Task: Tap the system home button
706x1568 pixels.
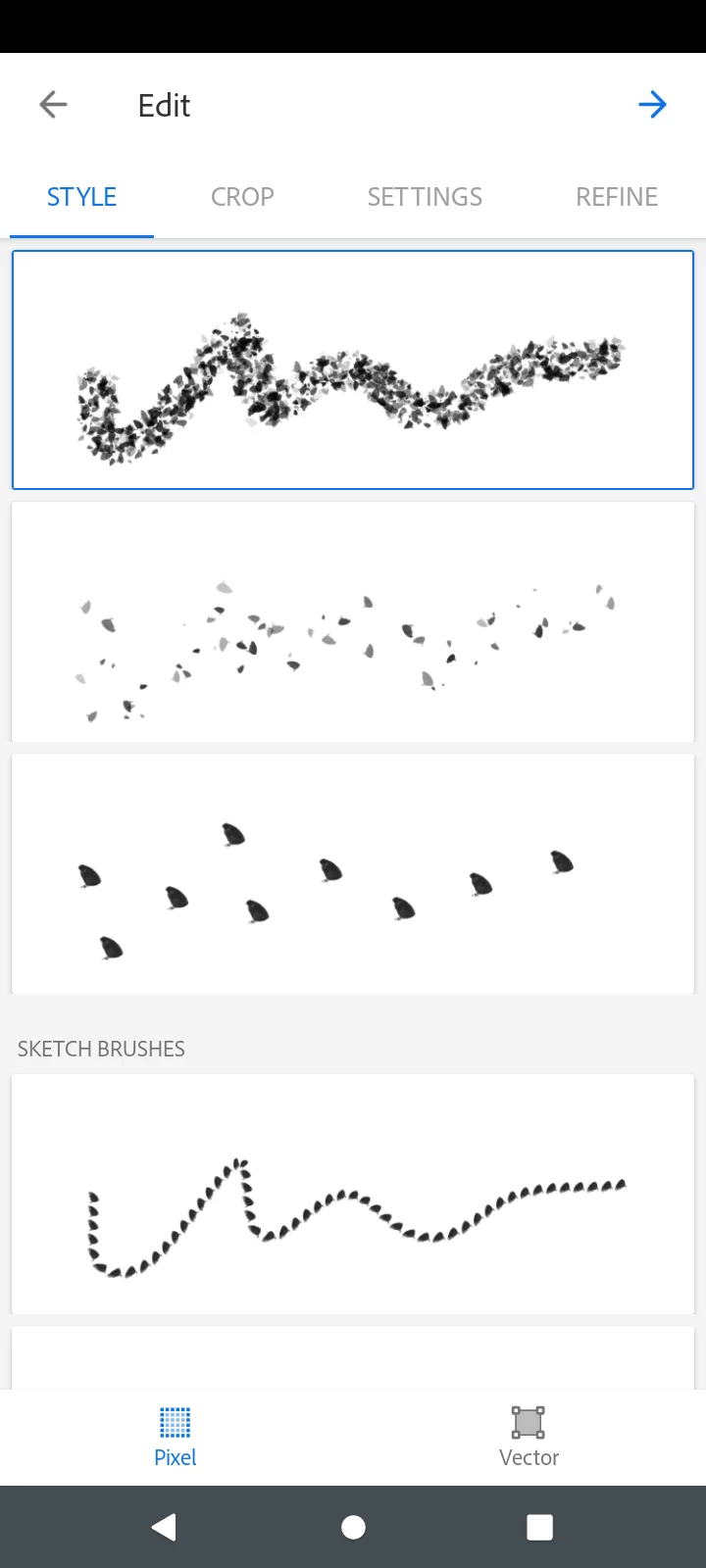Action: (x=353, y=1527)
